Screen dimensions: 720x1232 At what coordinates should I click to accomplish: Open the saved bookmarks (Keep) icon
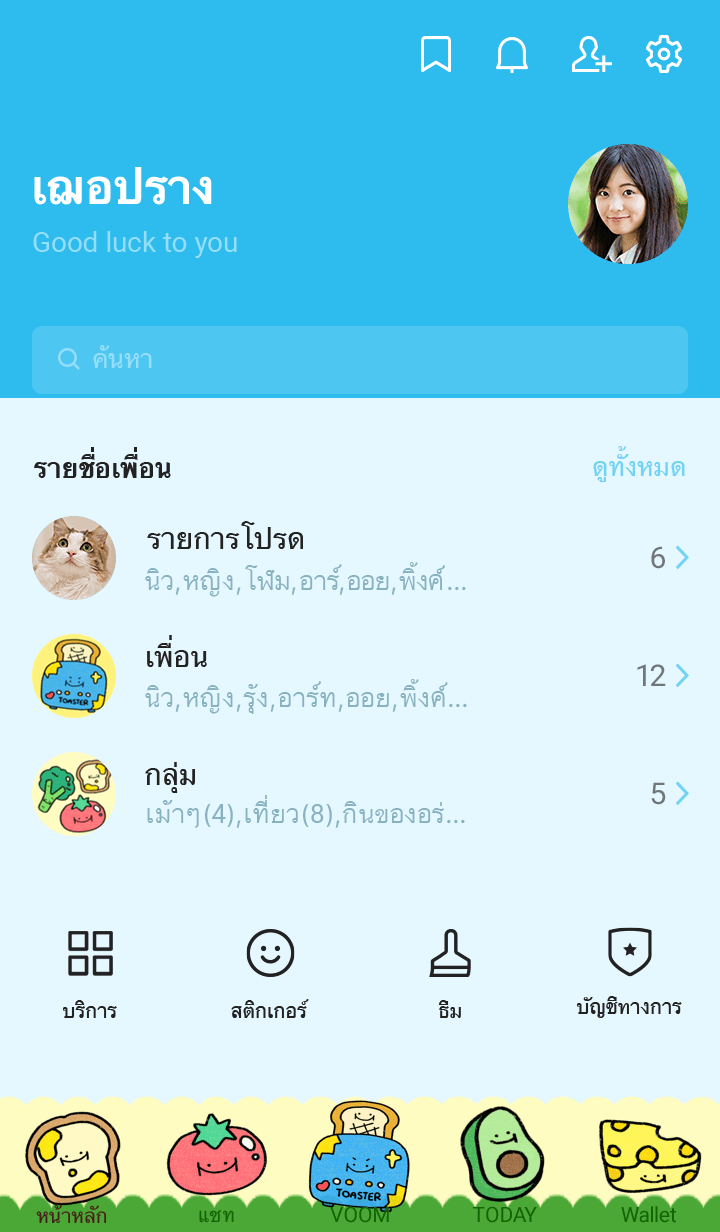436,55
